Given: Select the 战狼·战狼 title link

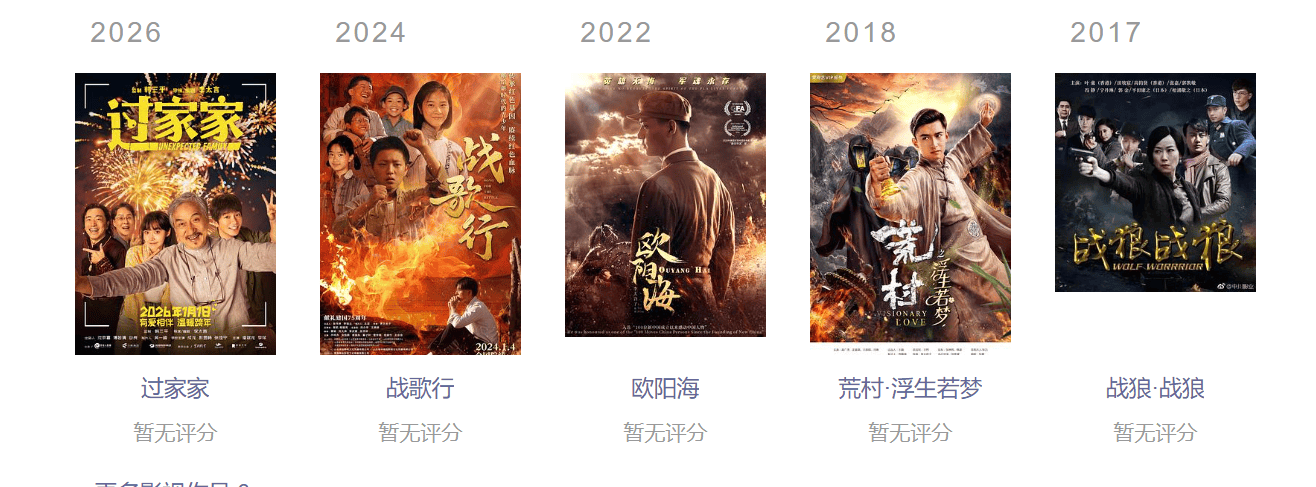Looking at the screenshot, I should coord(1155,388).
